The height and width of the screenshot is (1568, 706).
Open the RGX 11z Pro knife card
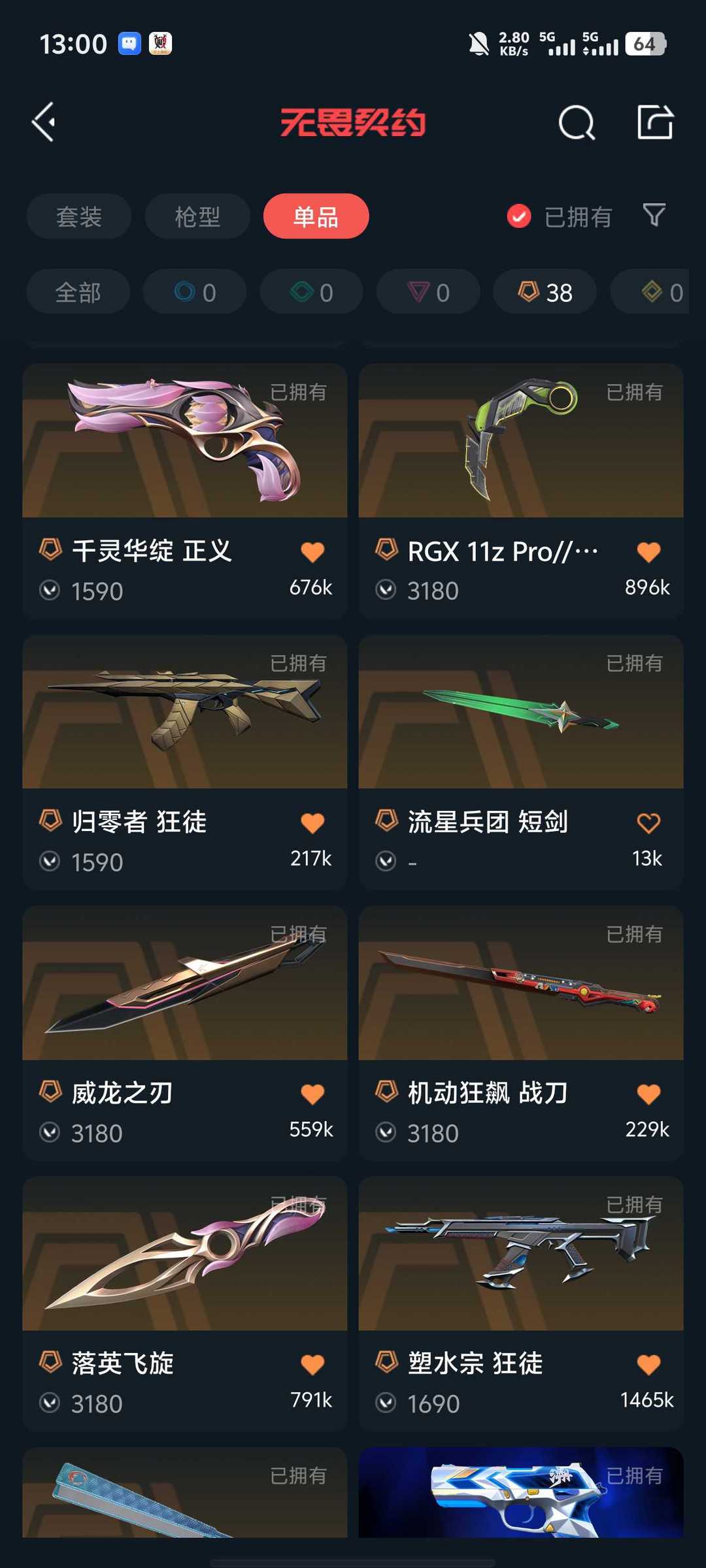[521, 491]
